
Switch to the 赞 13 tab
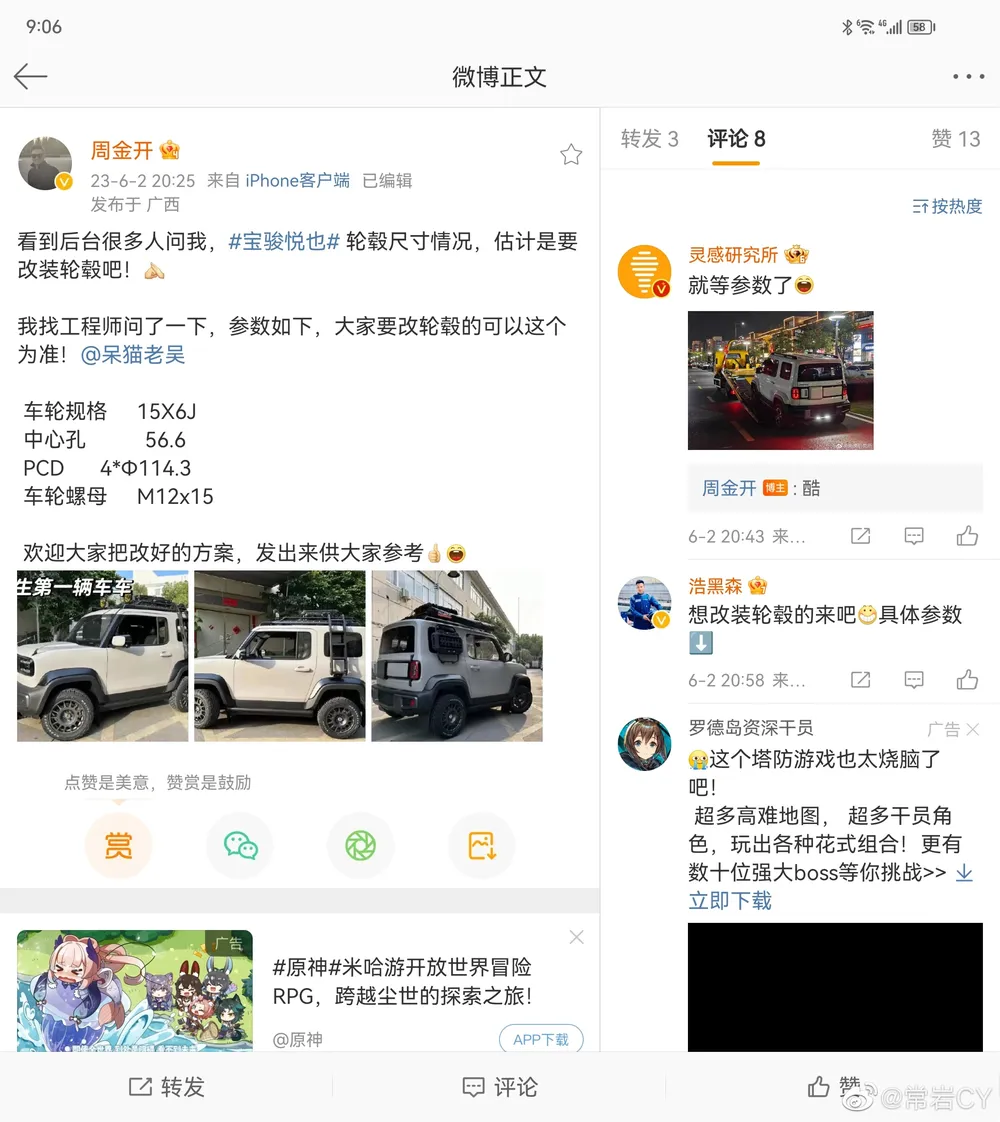tap(955, 139)
